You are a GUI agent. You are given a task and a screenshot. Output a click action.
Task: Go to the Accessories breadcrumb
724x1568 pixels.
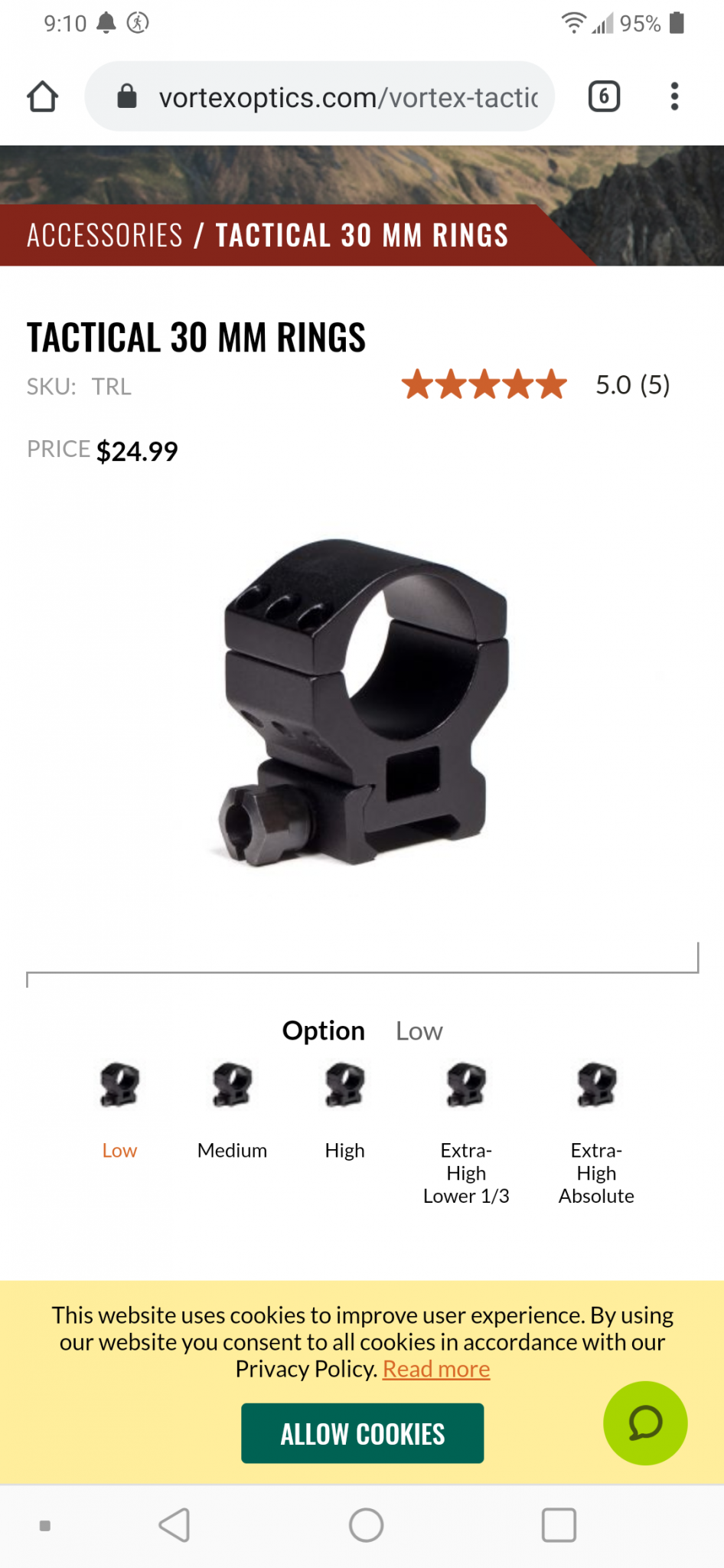[x=105, y=235]
